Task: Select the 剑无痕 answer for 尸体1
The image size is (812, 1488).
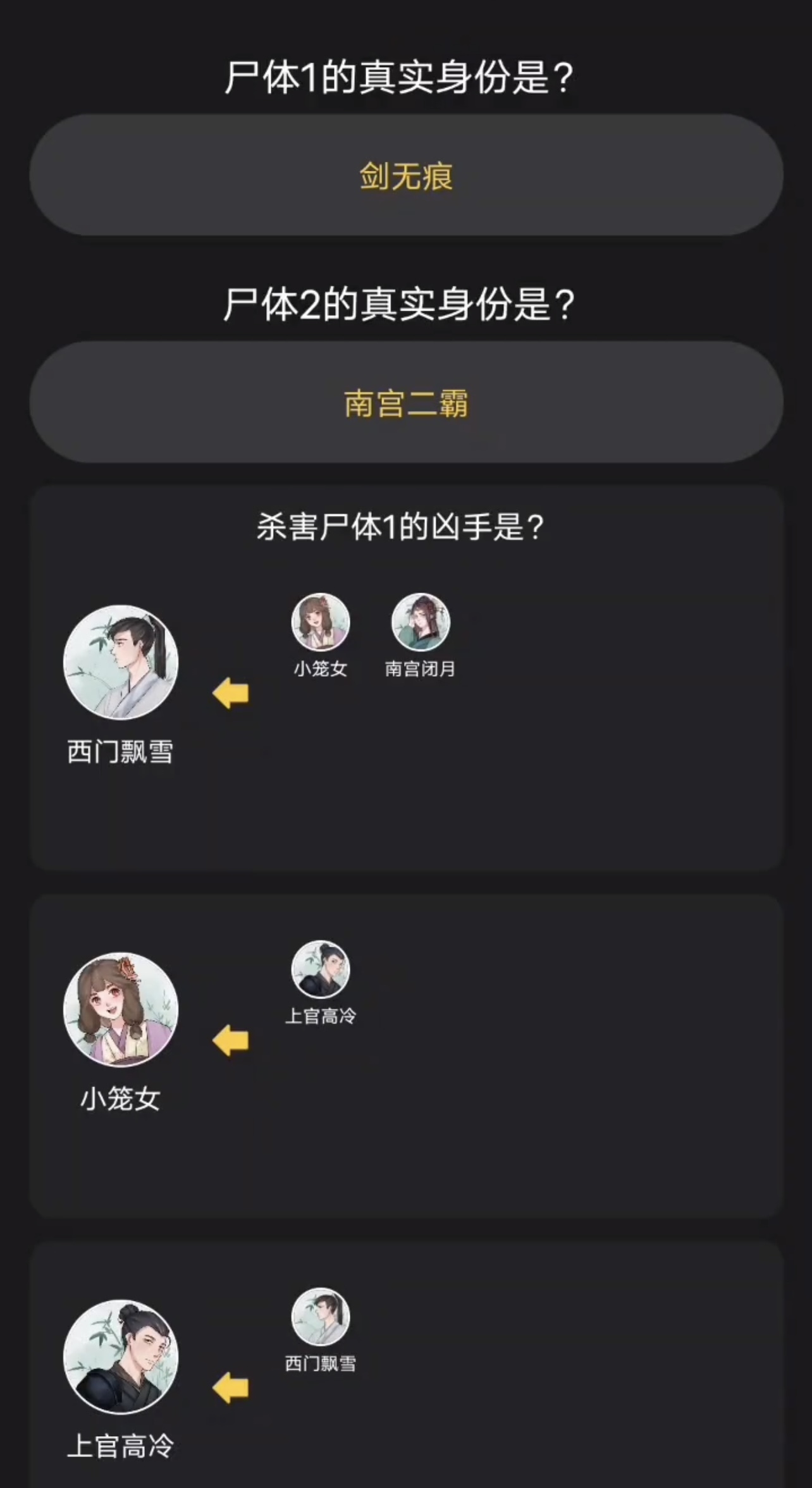Action: click(406, 175)
